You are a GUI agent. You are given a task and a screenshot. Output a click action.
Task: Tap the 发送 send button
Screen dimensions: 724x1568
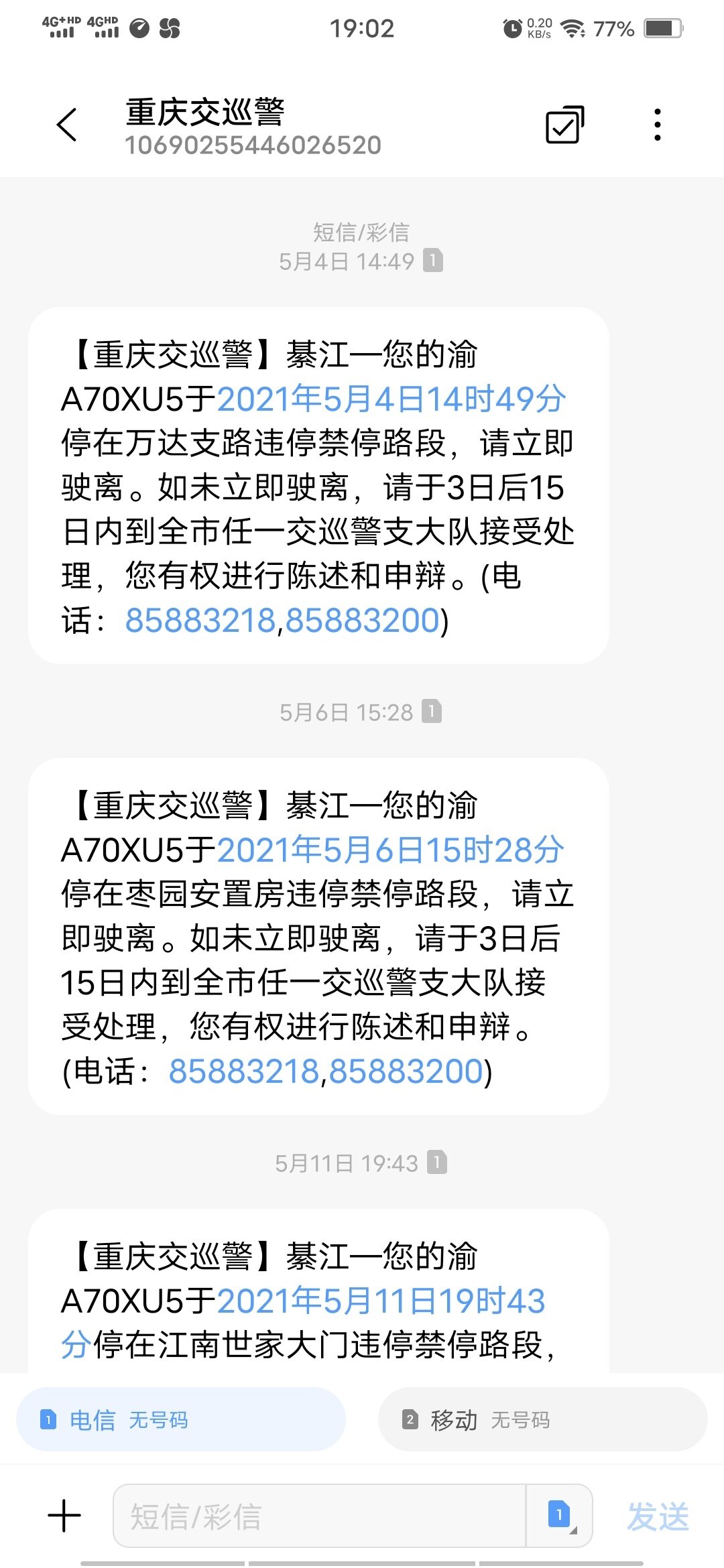(x=658, y=1516)
